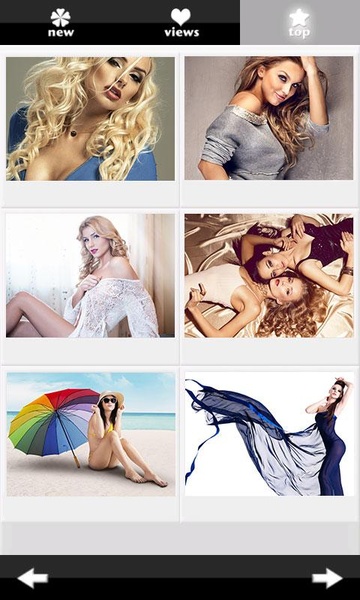Viewport: 360px width, 600px height.
Task: Open the white lace top wallpaper
Action: (x=90, y=276)
